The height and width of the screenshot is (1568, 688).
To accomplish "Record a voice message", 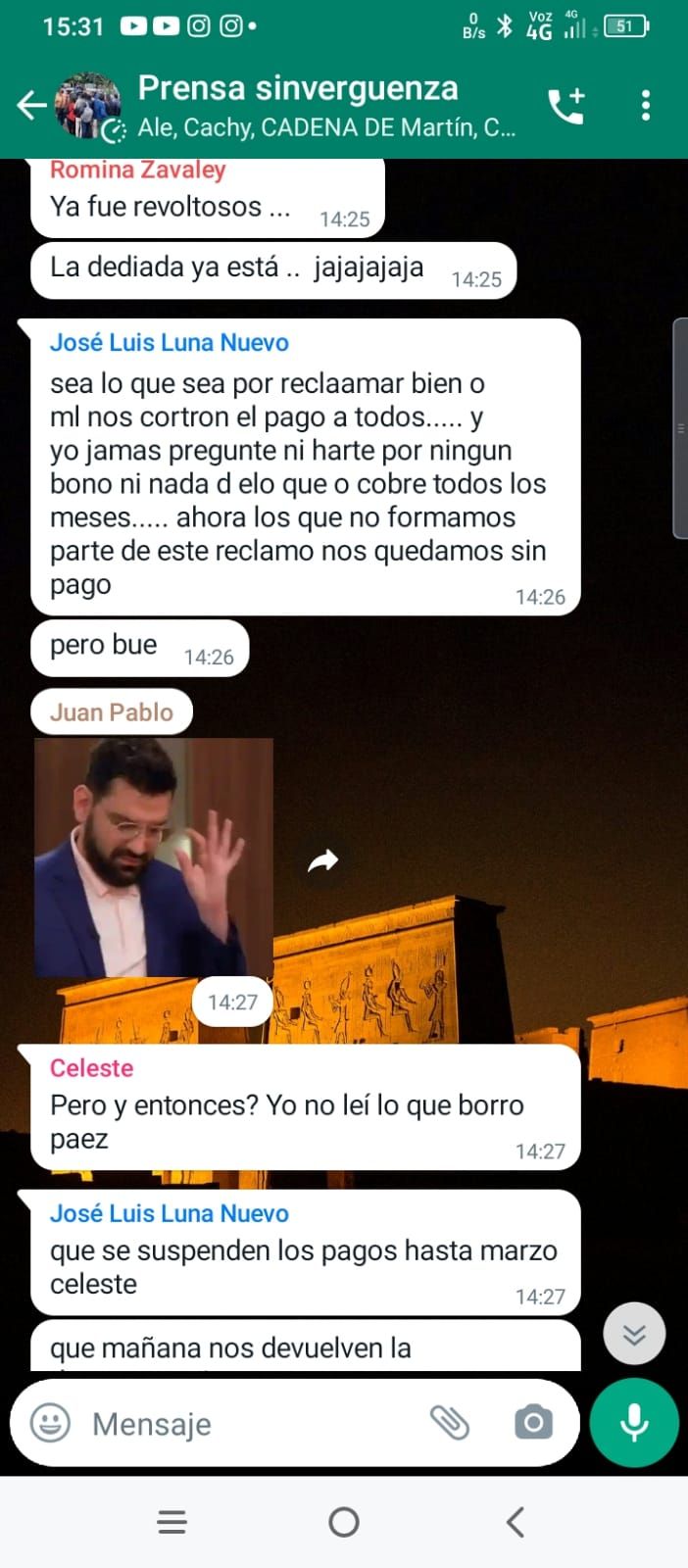I will 634,1422.
